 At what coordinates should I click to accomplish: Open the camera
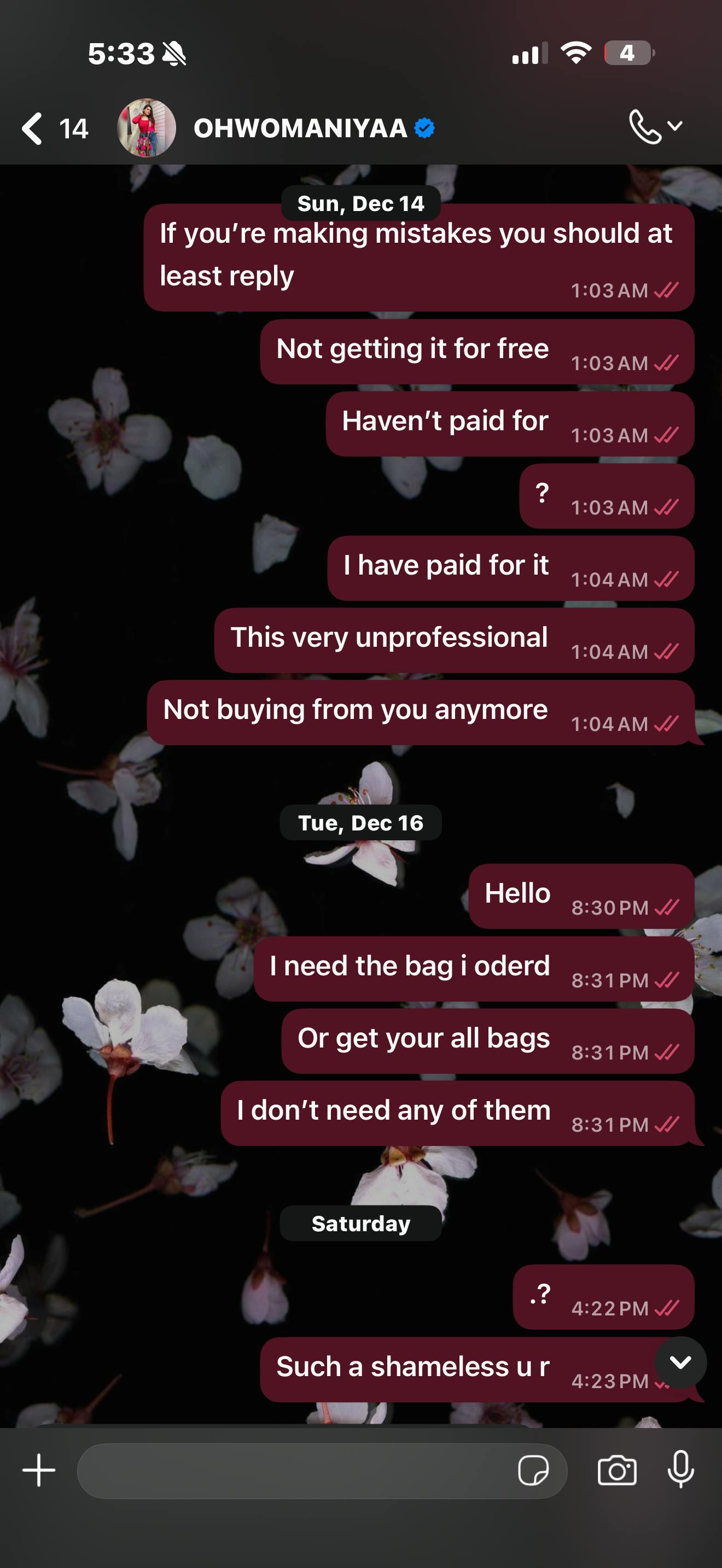pos(616,1471)
